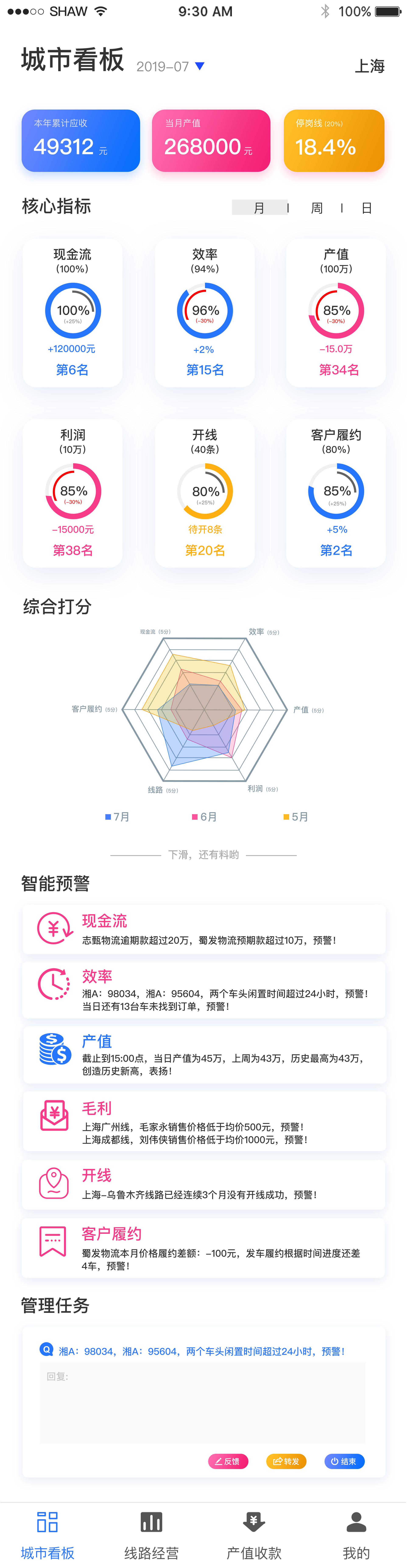Open the 毛利 warning row

[203, 1121]
